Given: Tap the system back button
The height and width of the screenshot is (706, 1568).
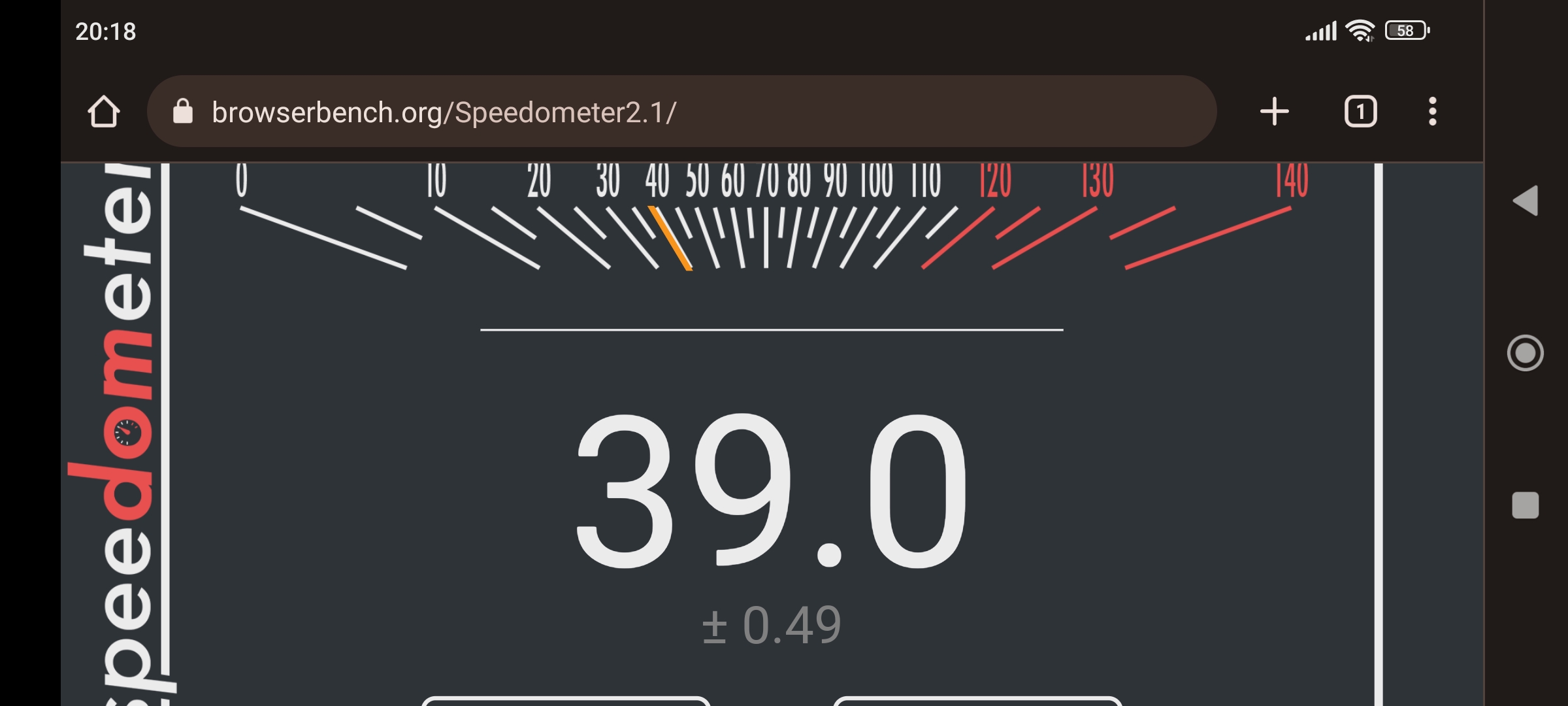Looking at the screenshot, I should pos(1526,201).
